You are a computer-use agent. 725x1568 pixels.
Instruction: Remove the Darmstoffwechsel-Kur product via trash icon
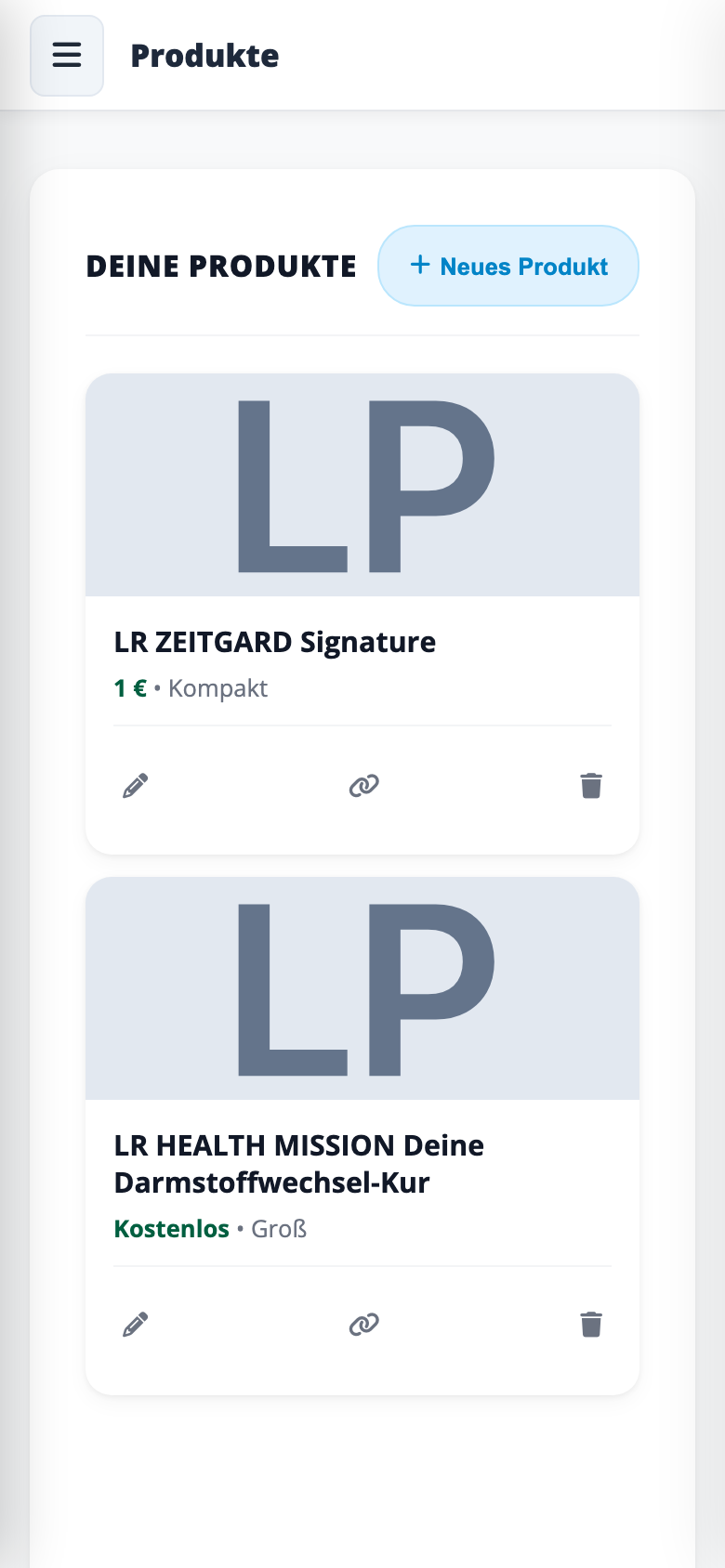590,1324
